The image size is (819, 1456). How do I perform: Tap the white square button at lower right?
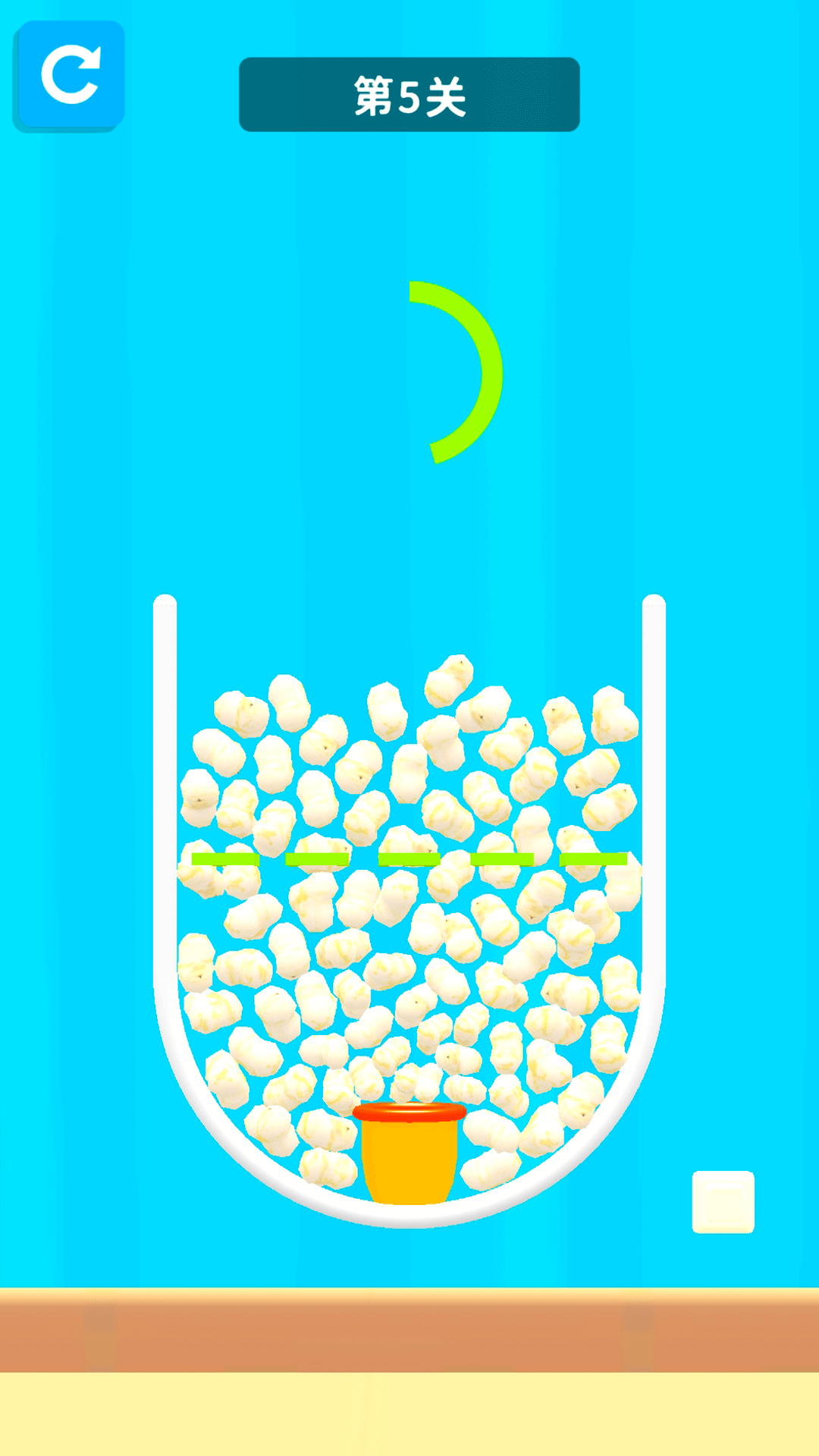tap(723, 1202)
